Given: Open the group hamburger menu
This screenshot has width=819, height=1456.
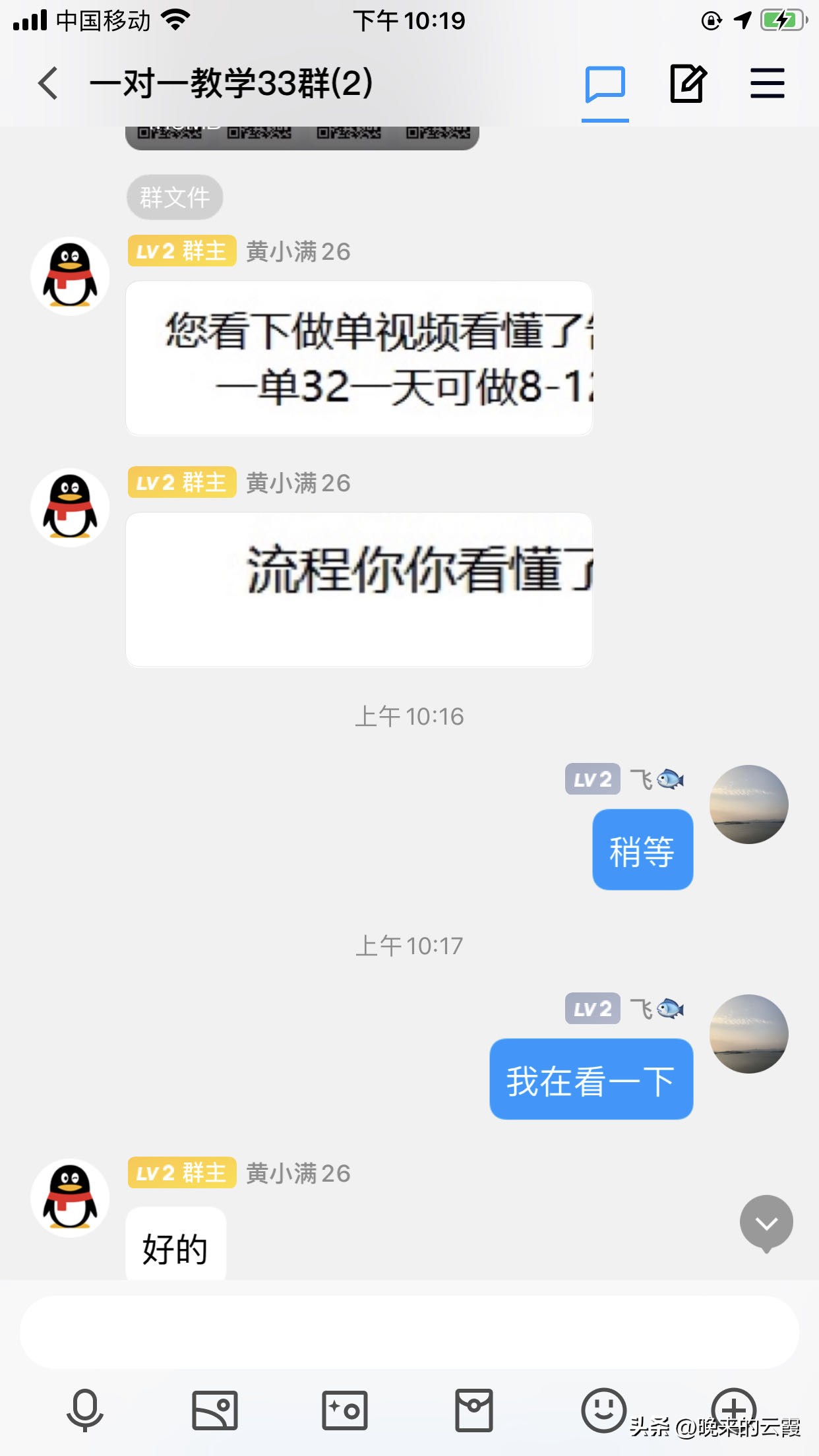Looking at the screenshot, I should point(767,84).
